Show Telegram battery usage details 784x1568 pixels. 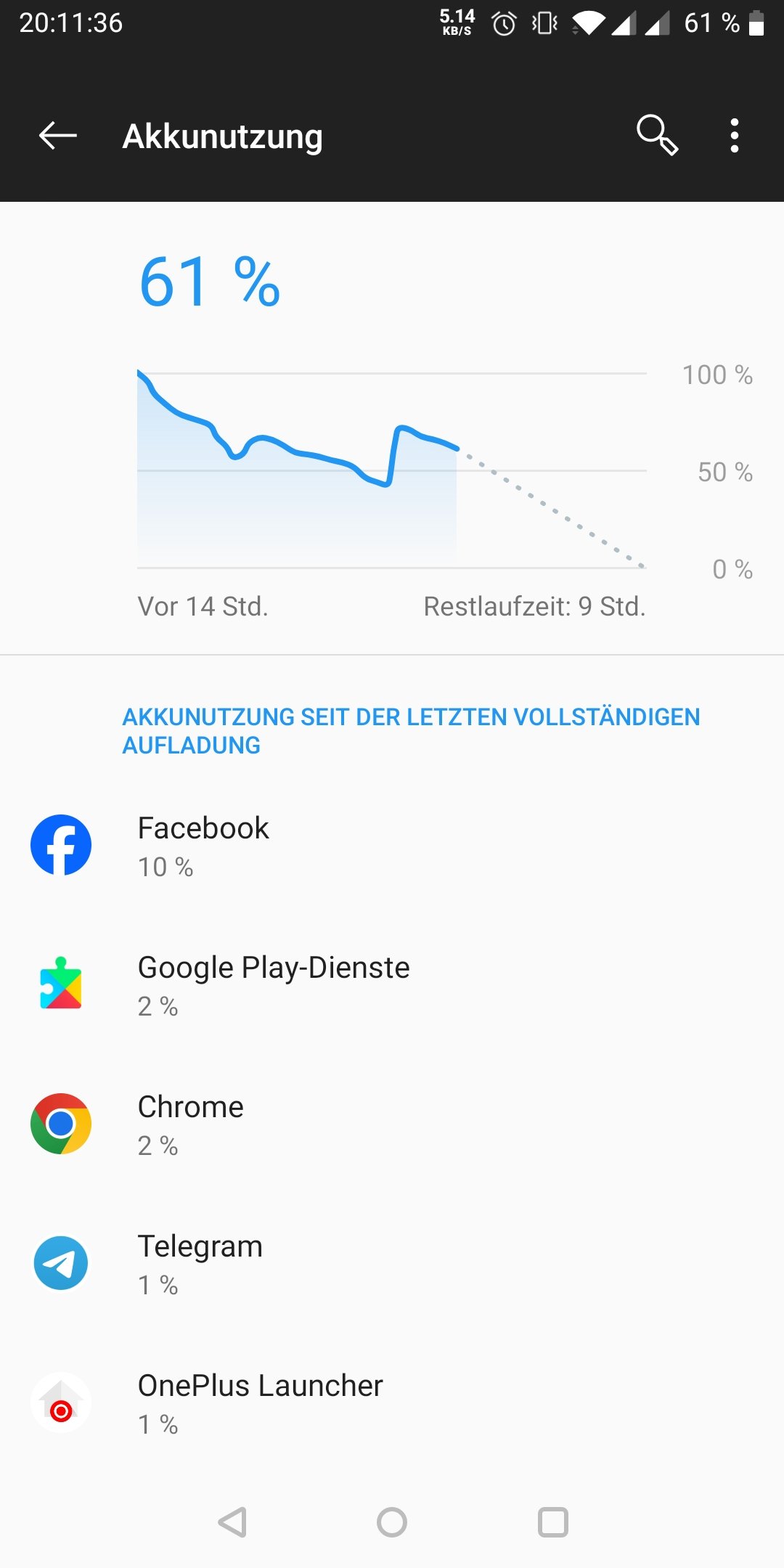click(392, 1264)
